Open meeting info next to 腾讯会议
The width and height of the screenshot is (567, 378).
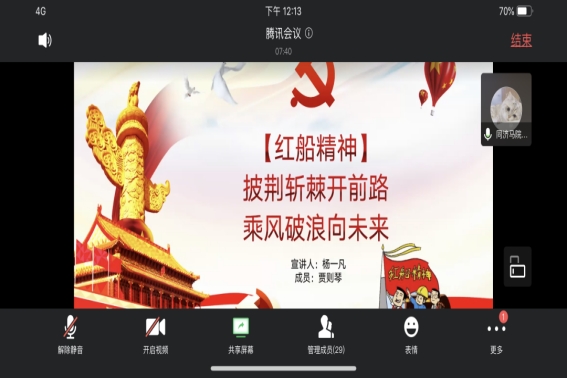(x=309, y=33)
